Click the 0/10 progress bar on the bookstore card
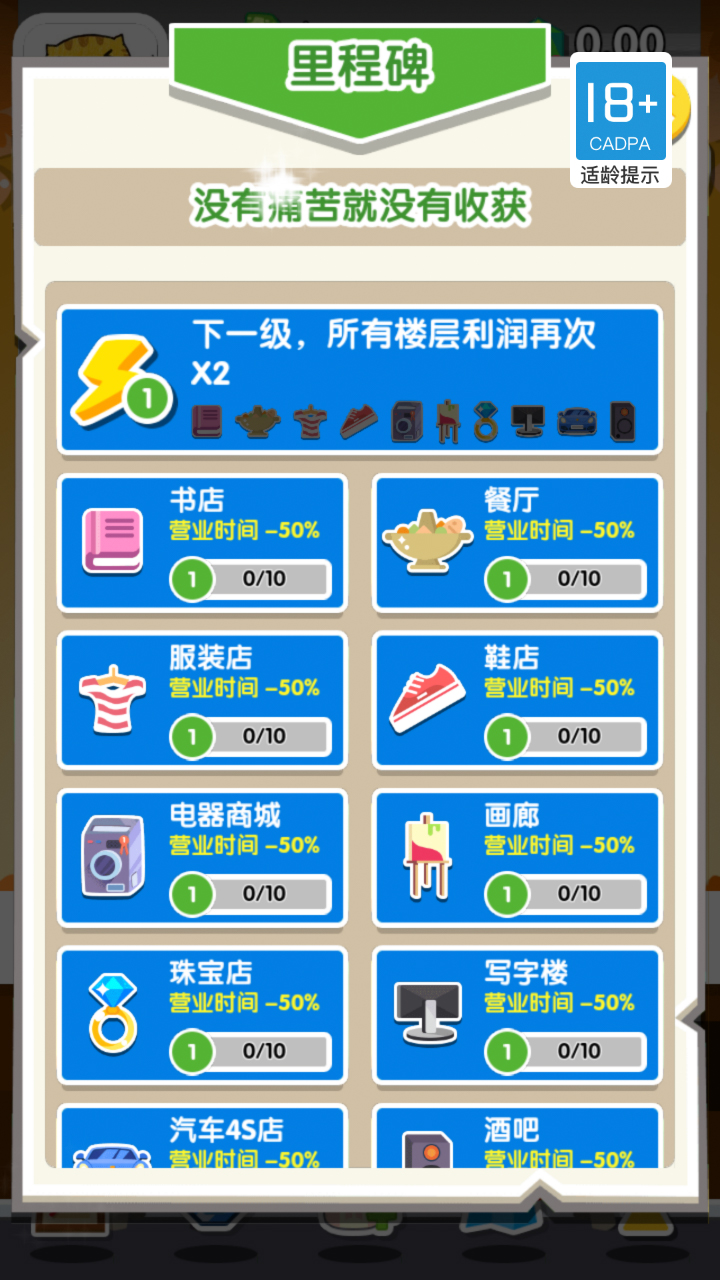Screen dimensions: 720x1280 (264, 579)
